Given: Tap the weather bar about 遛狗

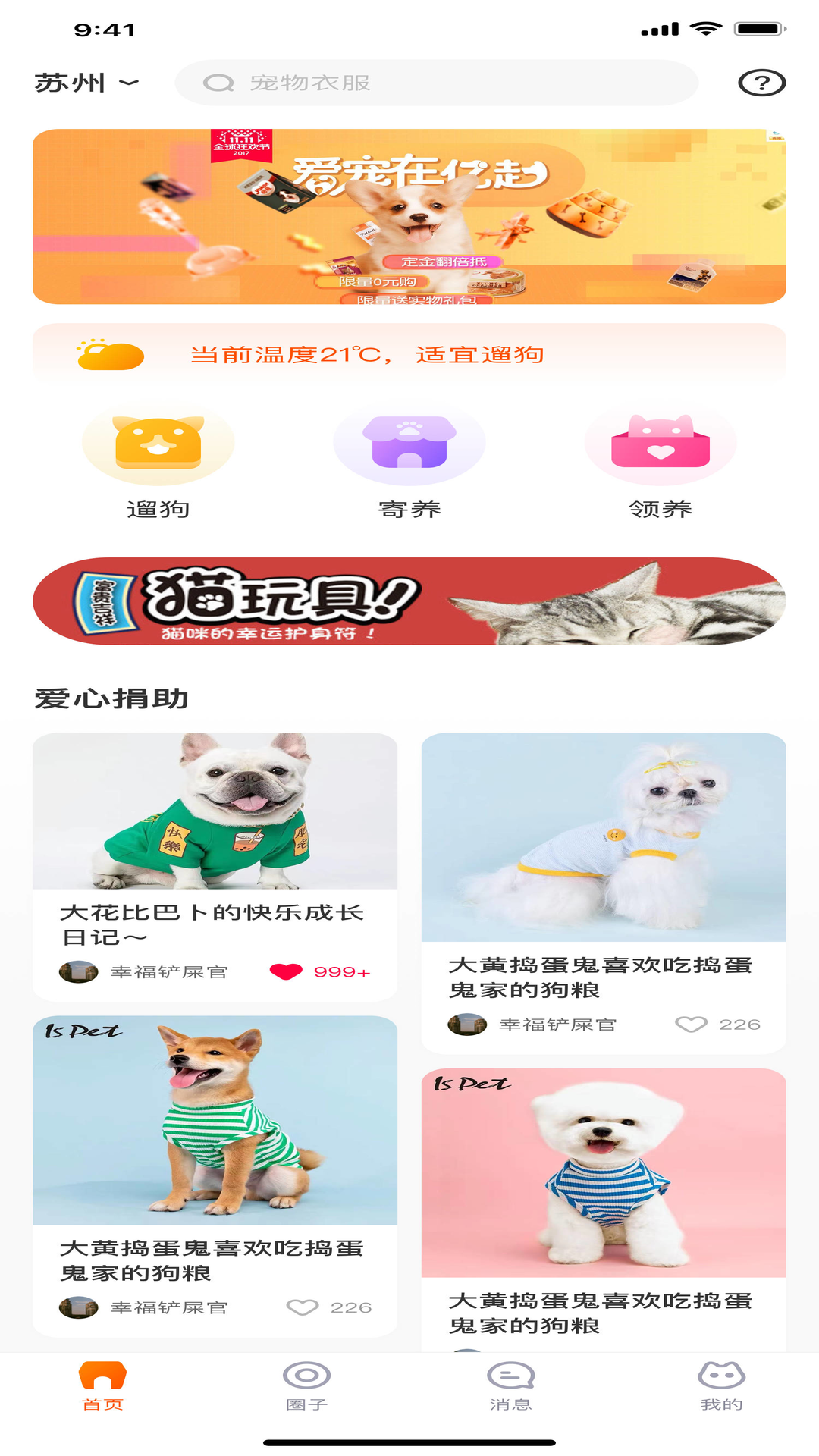Looking at the screenshot, I should pos(409,355).
